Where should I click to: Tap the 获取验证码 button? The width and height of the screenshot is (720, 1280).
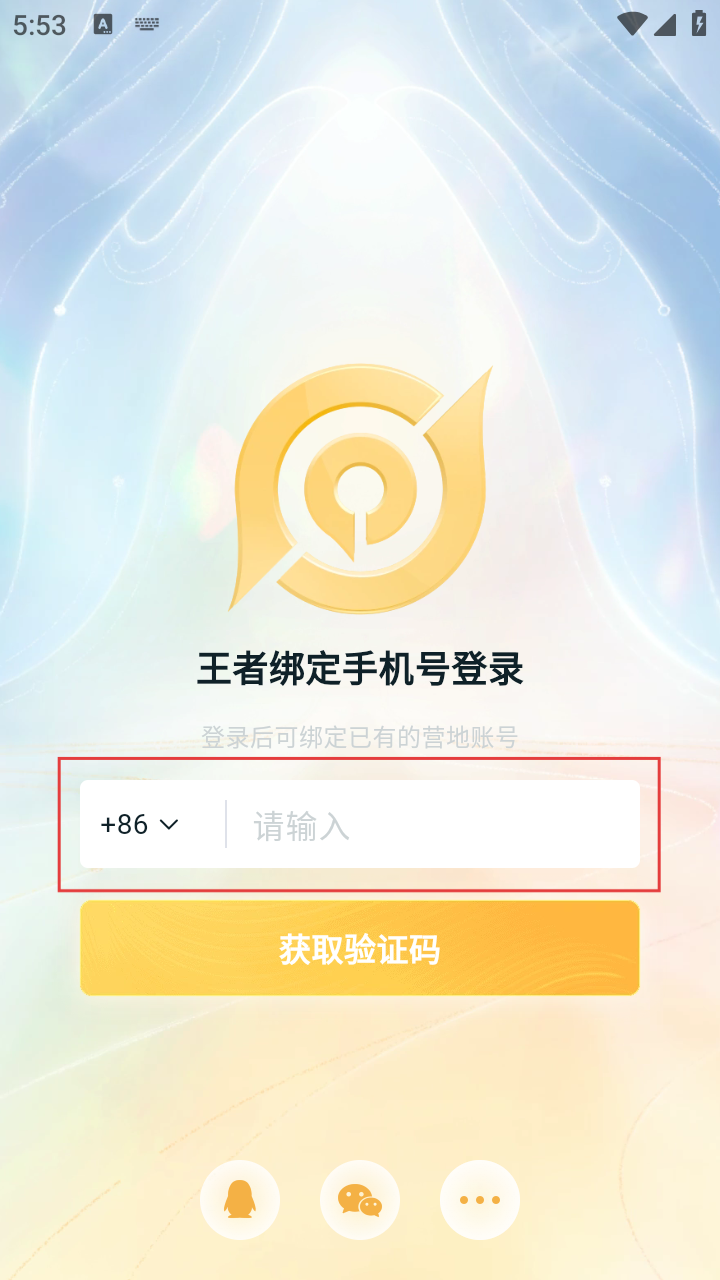tap(360, 949)
